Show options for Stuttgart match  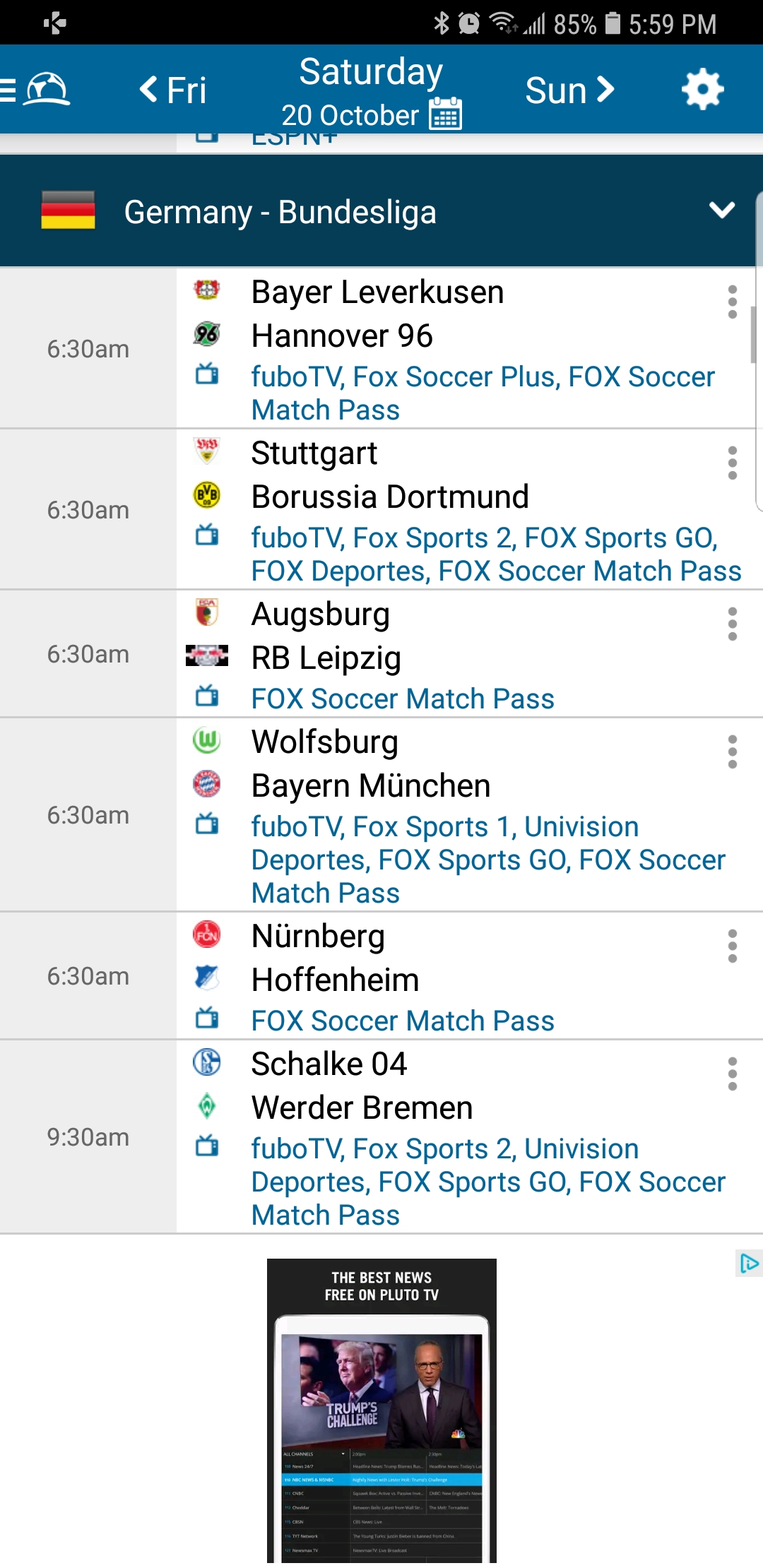click(x=733, y=463)
